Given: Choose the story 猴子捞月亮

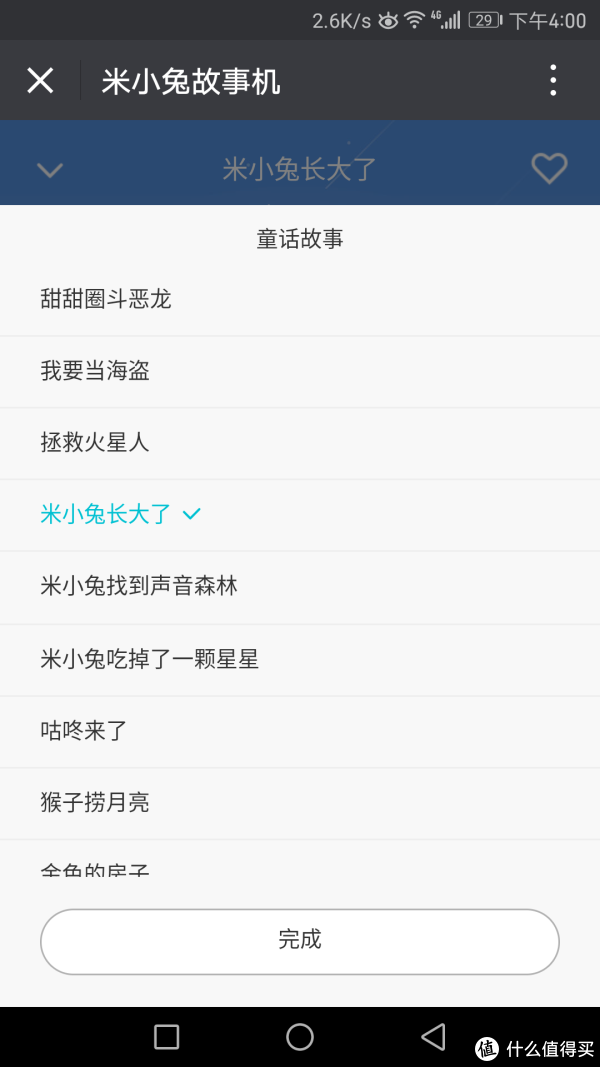Looking at the screenshot, I should 300,804.
